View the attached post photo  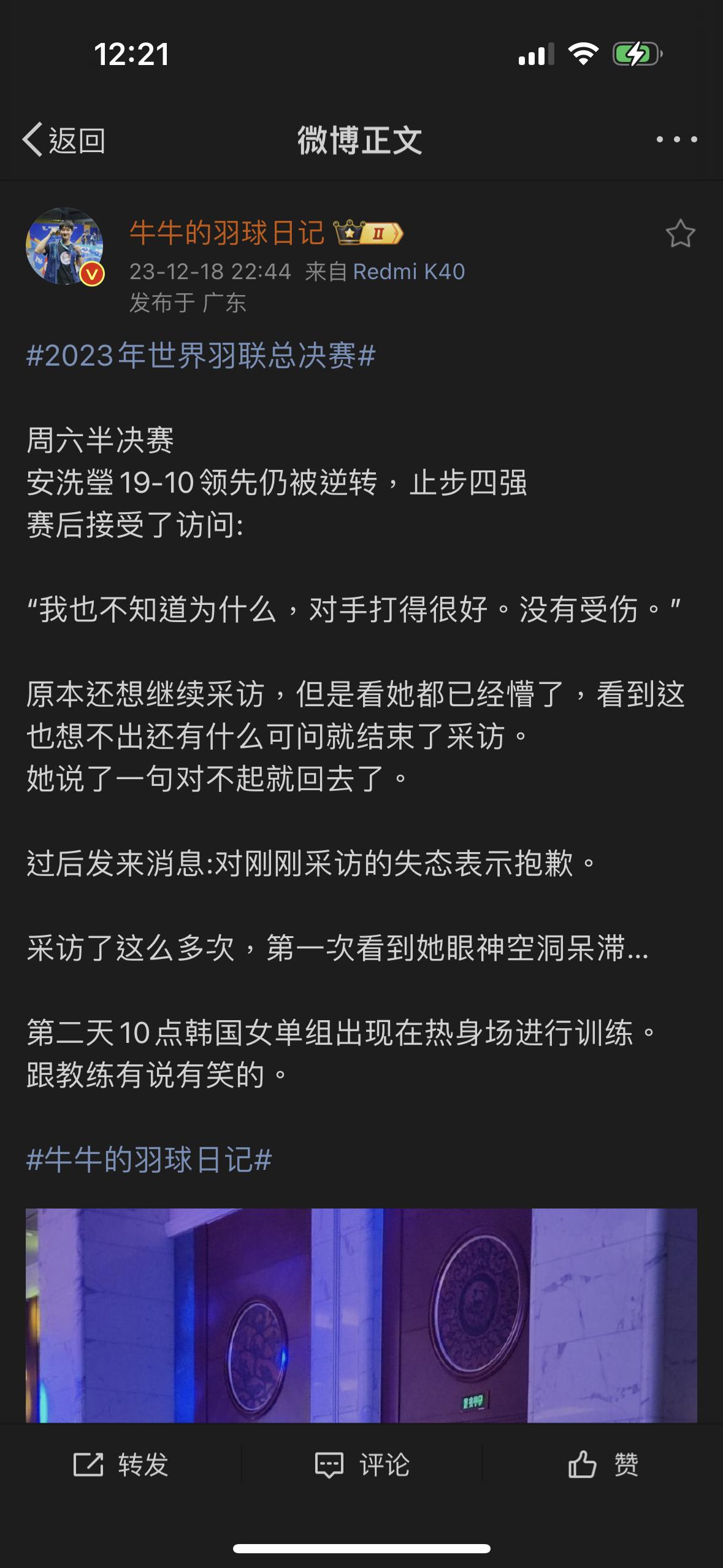pyautogui.click(x=361, y=1315)
